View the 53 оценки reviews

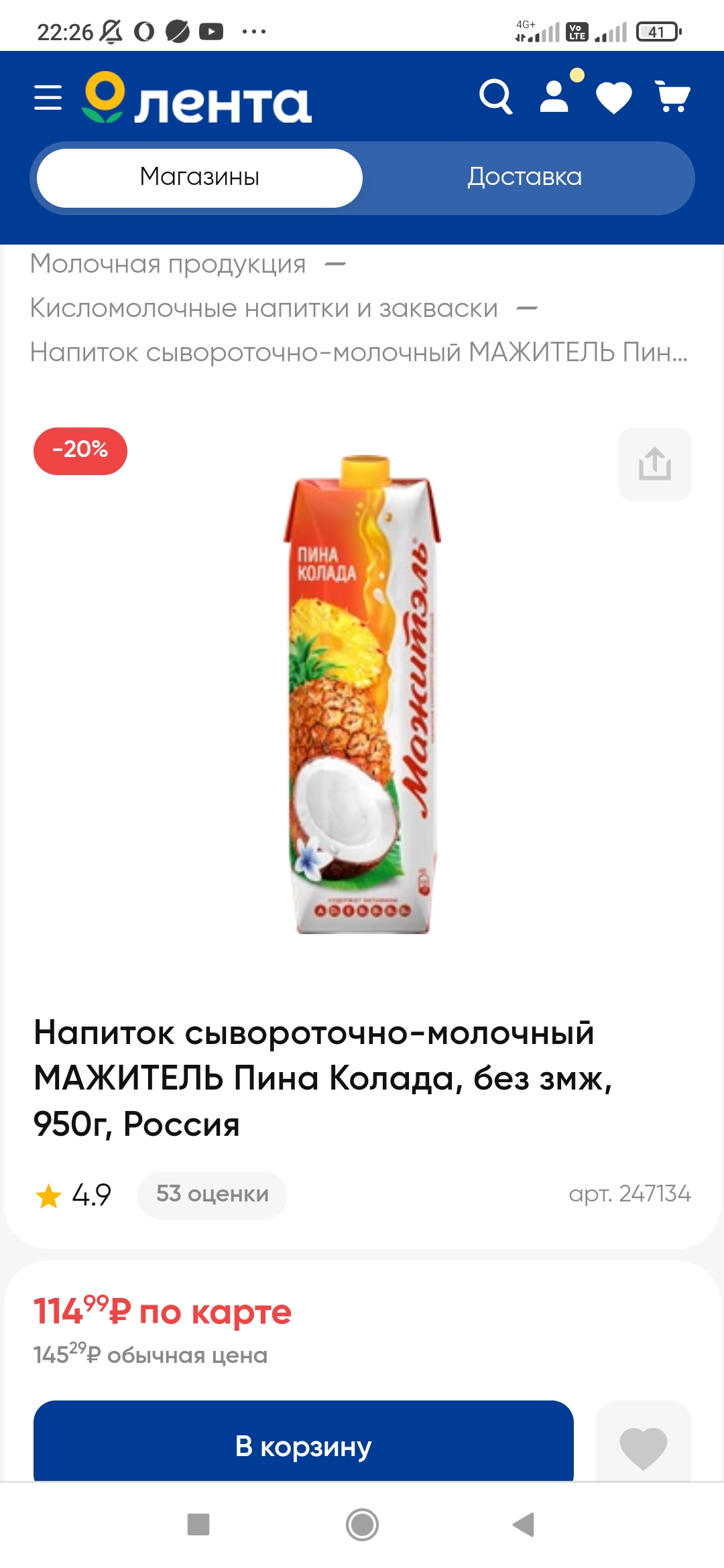click(213, 1194)
